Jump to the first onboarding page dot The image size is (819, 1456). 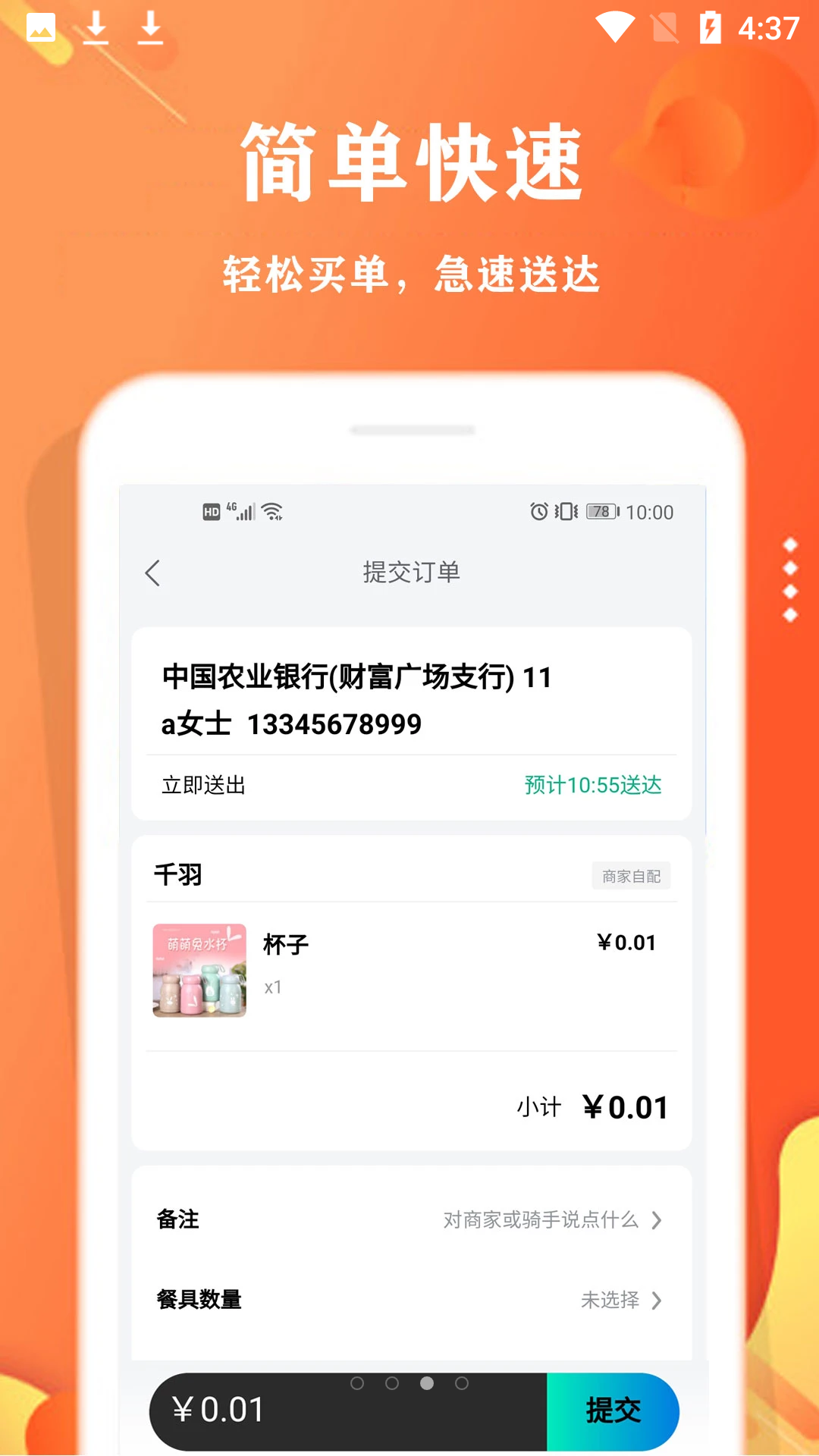click(x=357, y=1383)
